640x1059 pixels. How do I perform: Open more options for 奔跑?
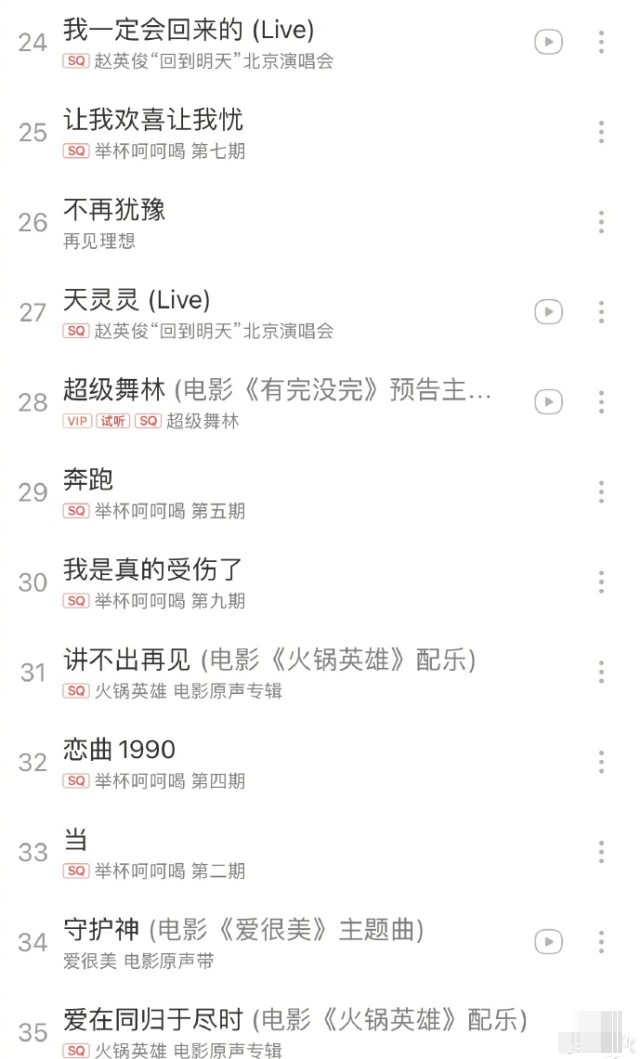[601, 492]
